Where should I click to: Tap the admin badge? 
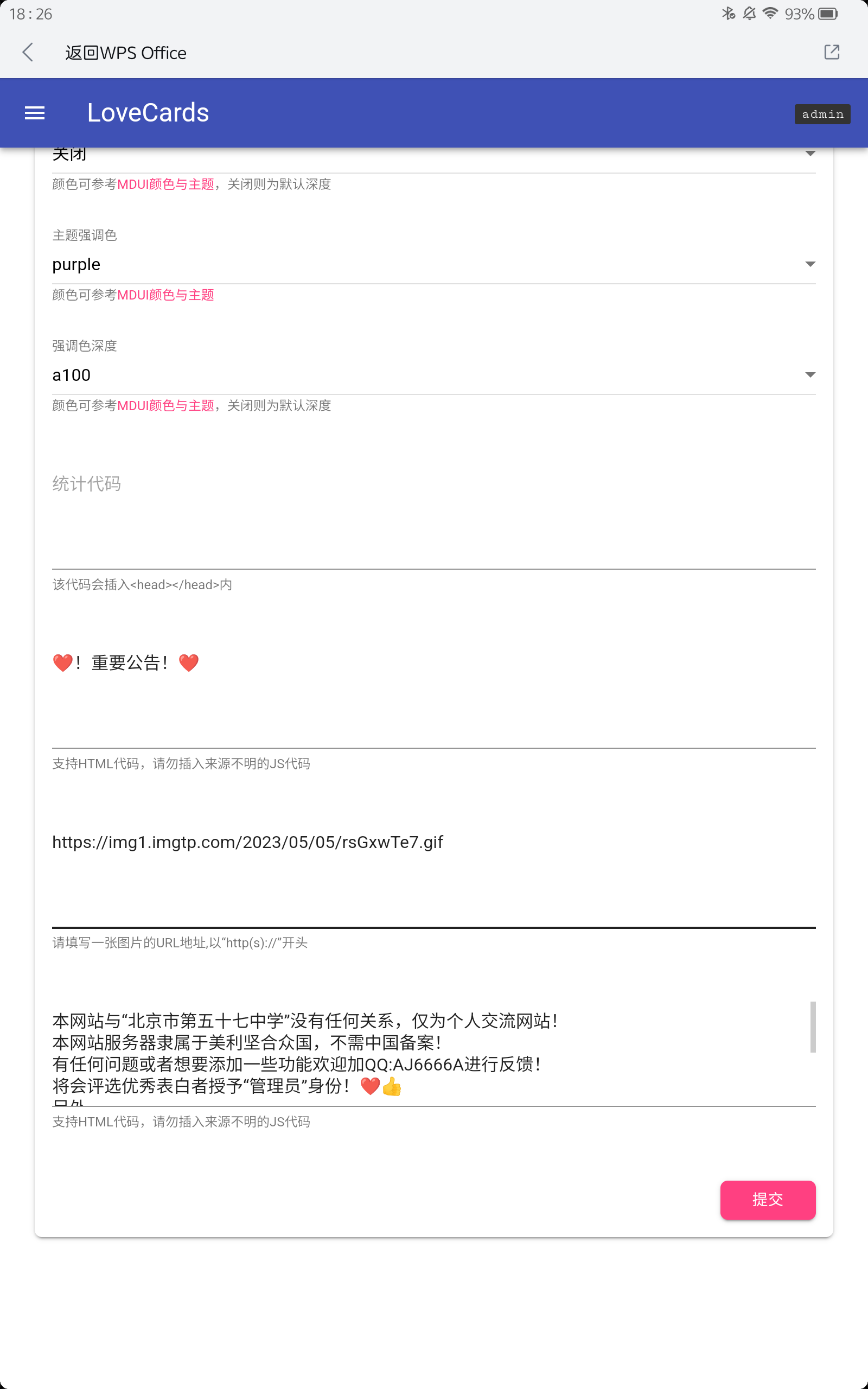821,114
